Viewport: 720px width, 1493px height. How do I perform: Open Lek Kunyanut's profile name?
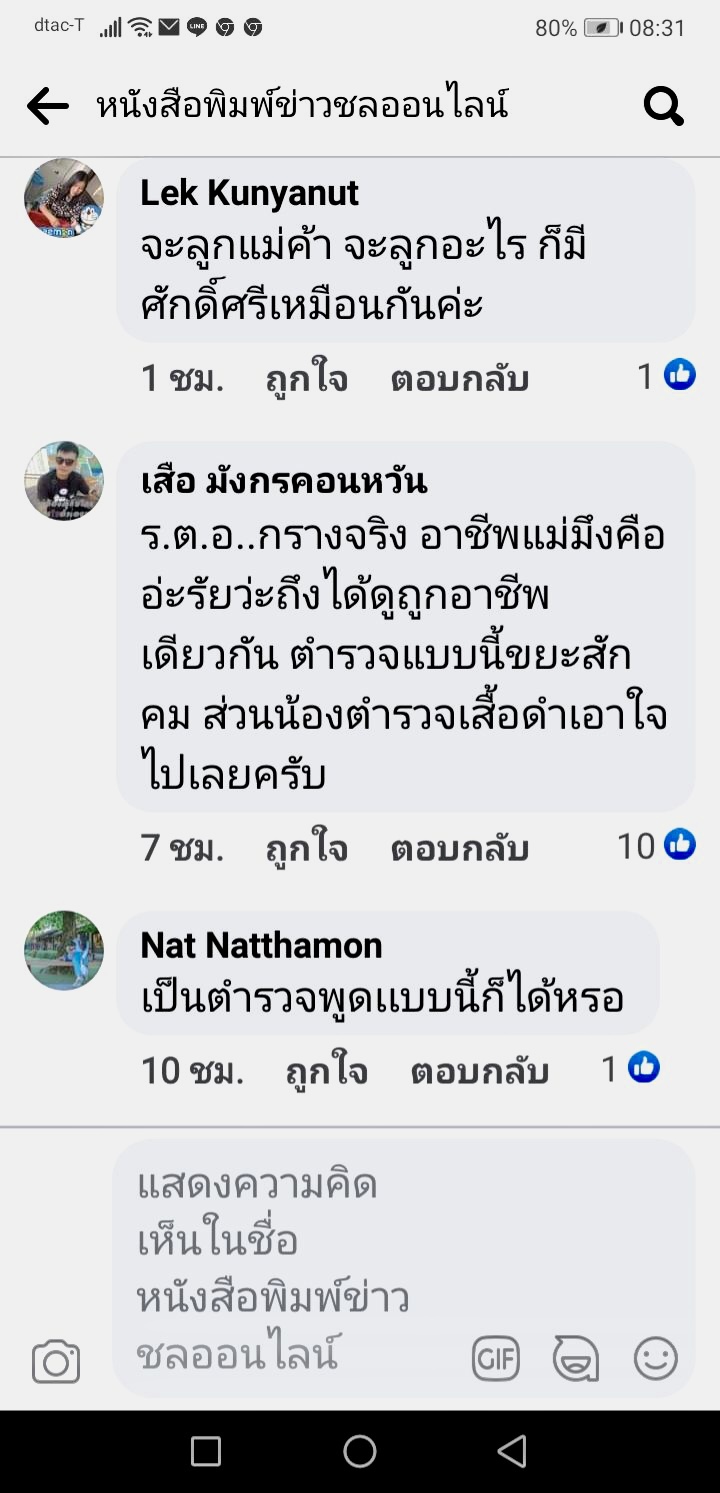[249, 193]
